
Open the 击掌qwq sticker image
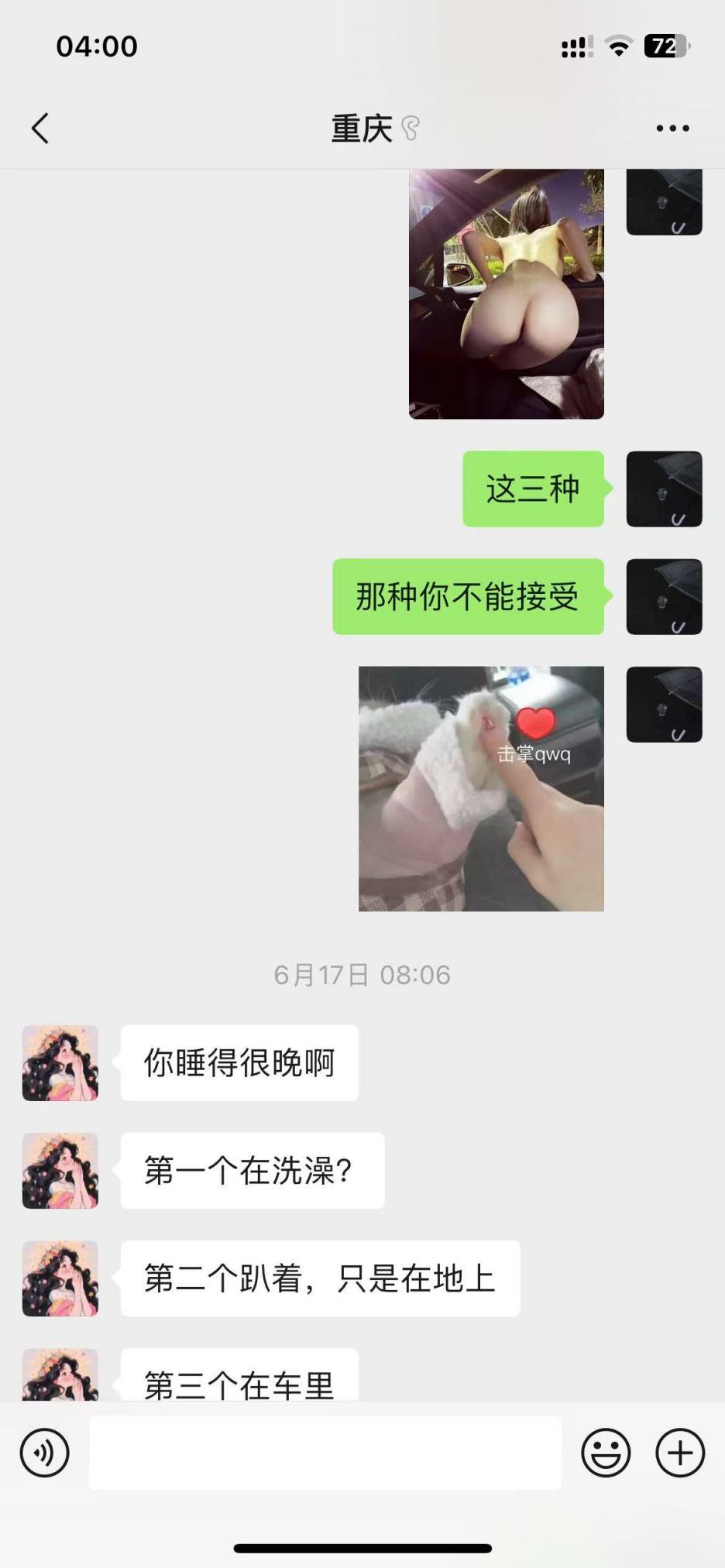click(x=481, y=788)
